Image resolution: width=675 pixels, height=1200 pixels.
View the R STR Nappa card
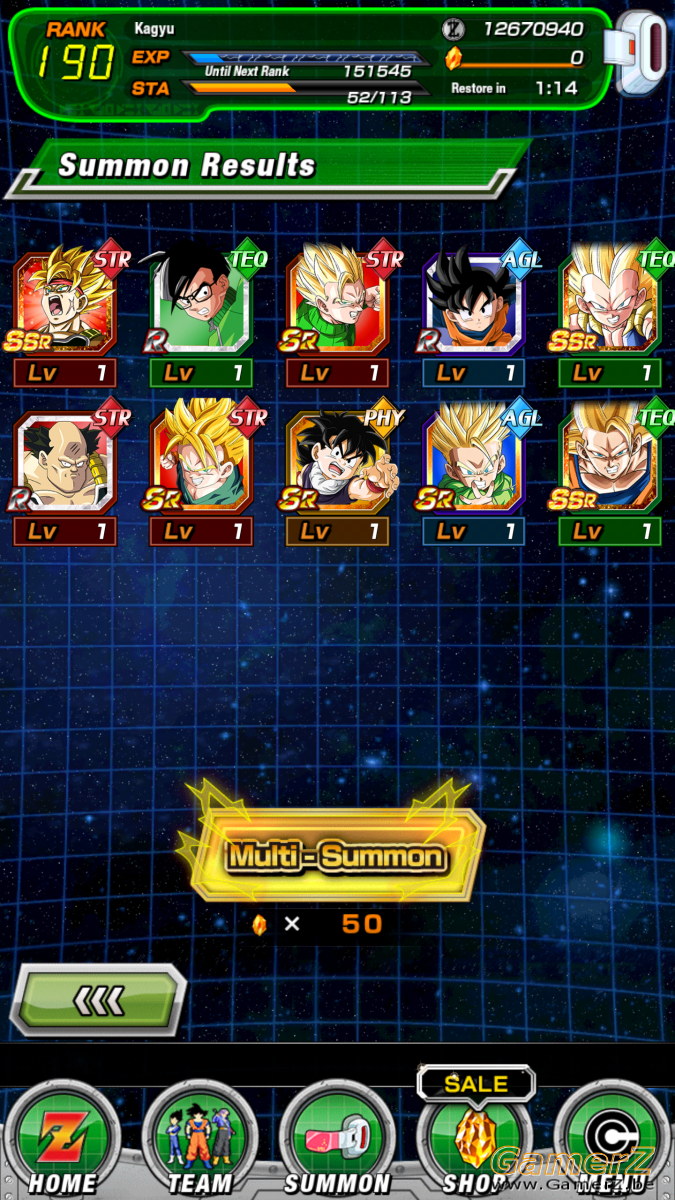coord(65,473)
